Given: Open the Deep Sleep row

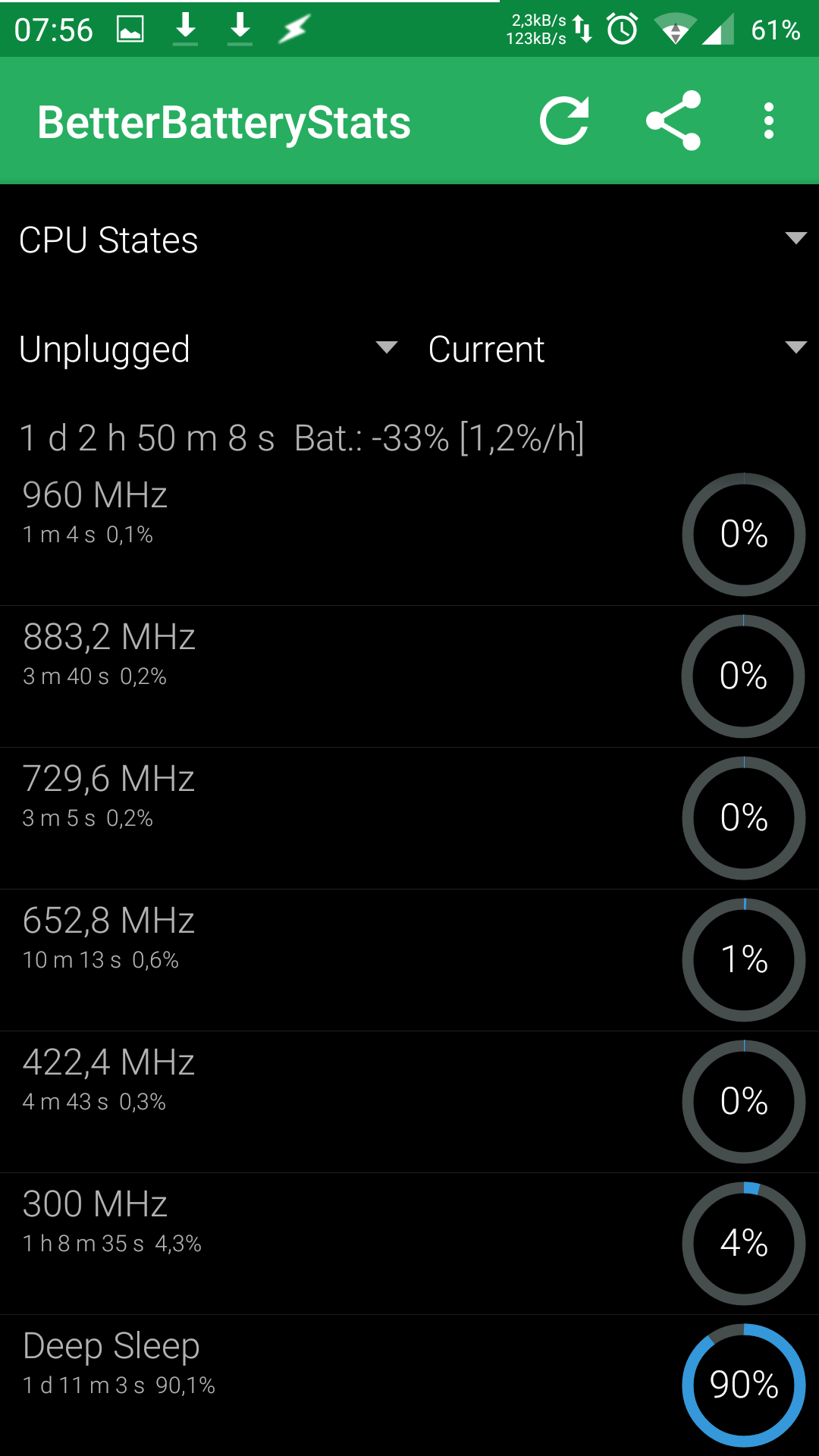Looking at the screenshot, I should point(409,1385).
